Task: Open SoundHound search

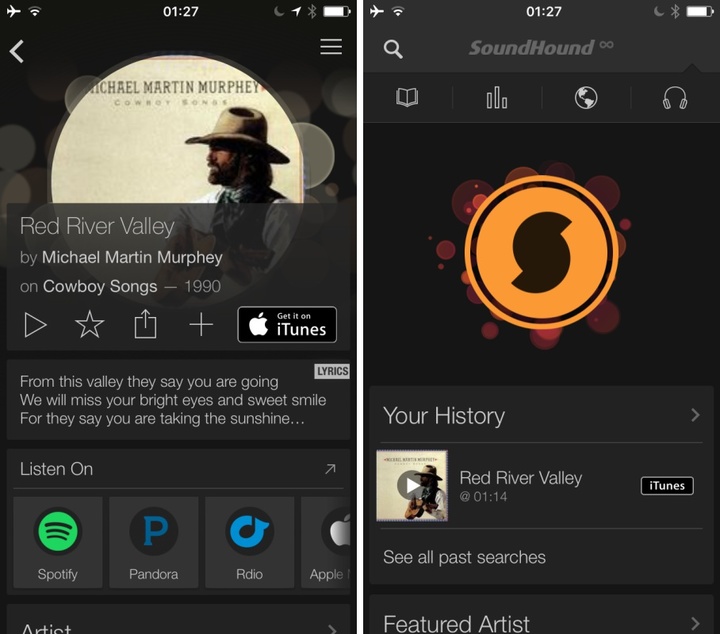Action: 394,49
